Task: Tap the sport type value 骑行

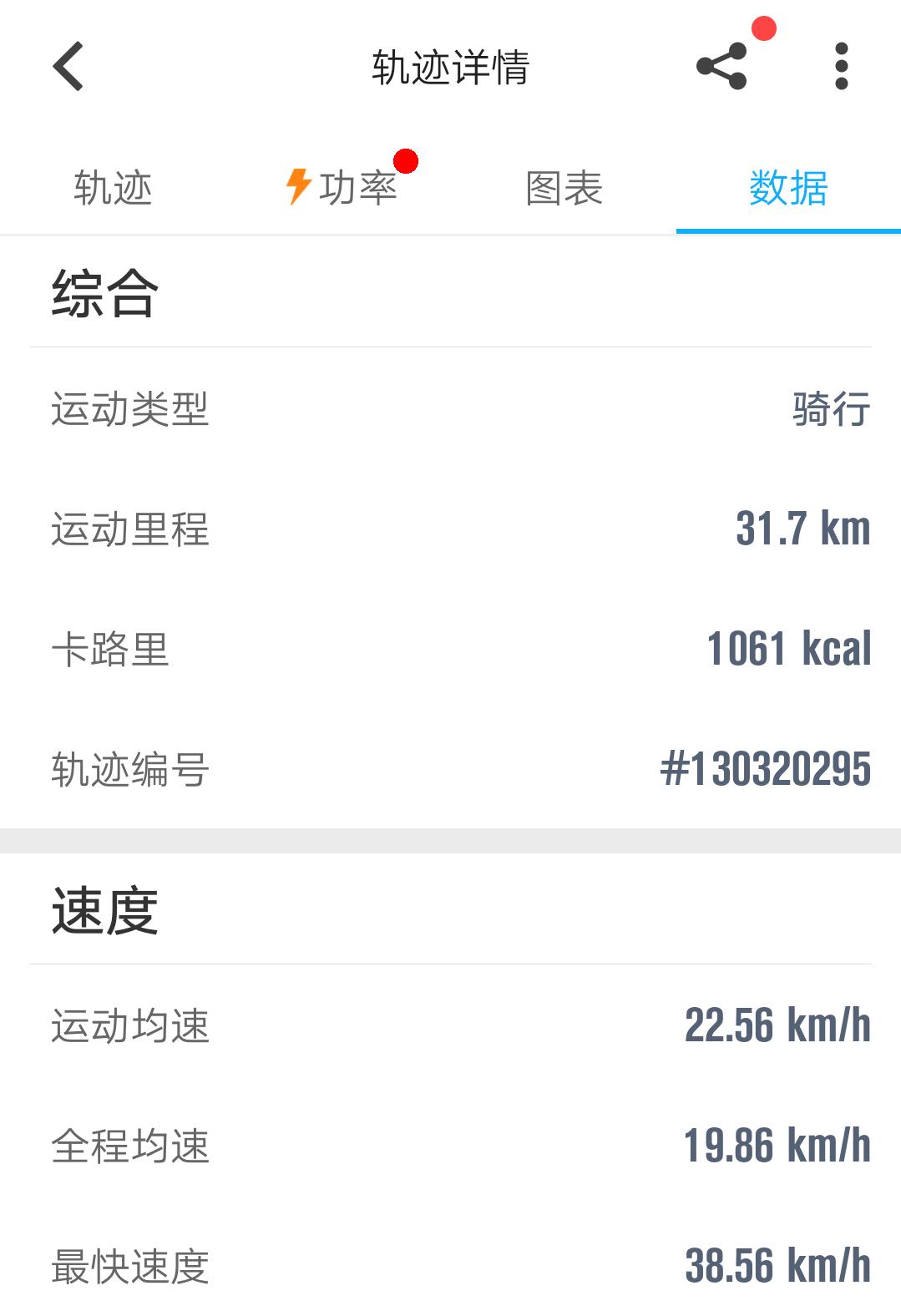Action: [x=829, y=408]
